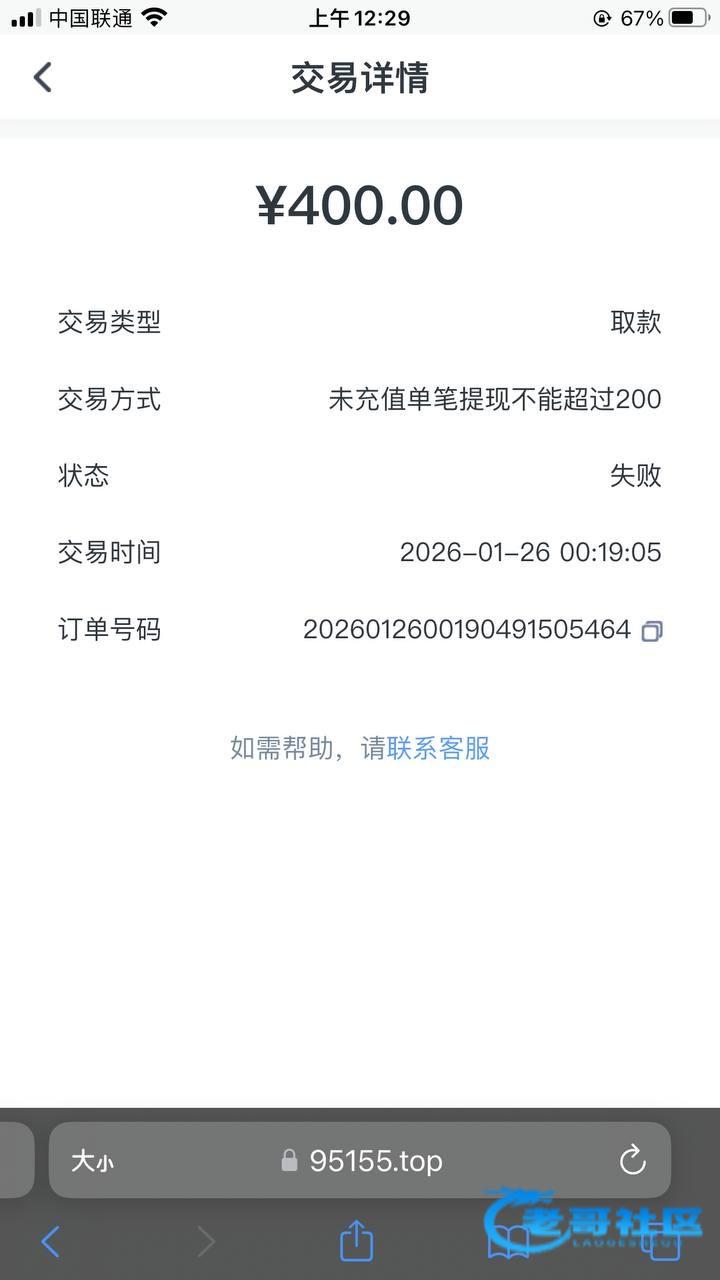Open the 大小 text size menu
720x1280 pixels.
pyautogui.click(x=92, y=1161)
